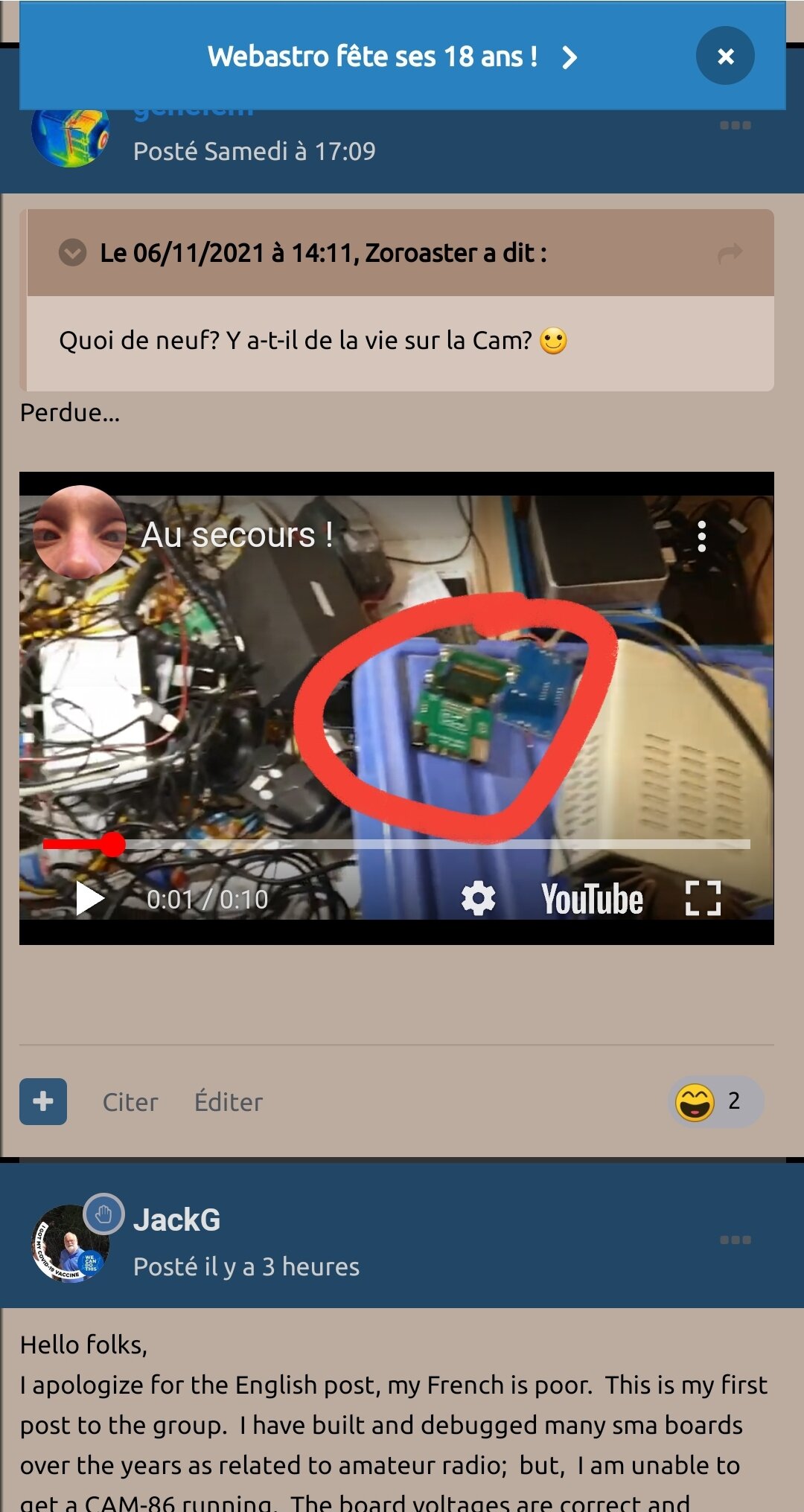Viewport: 804px width, 1512px height.
Task: Add post to multi-quote with plus button
Action: click(43, 1101)
